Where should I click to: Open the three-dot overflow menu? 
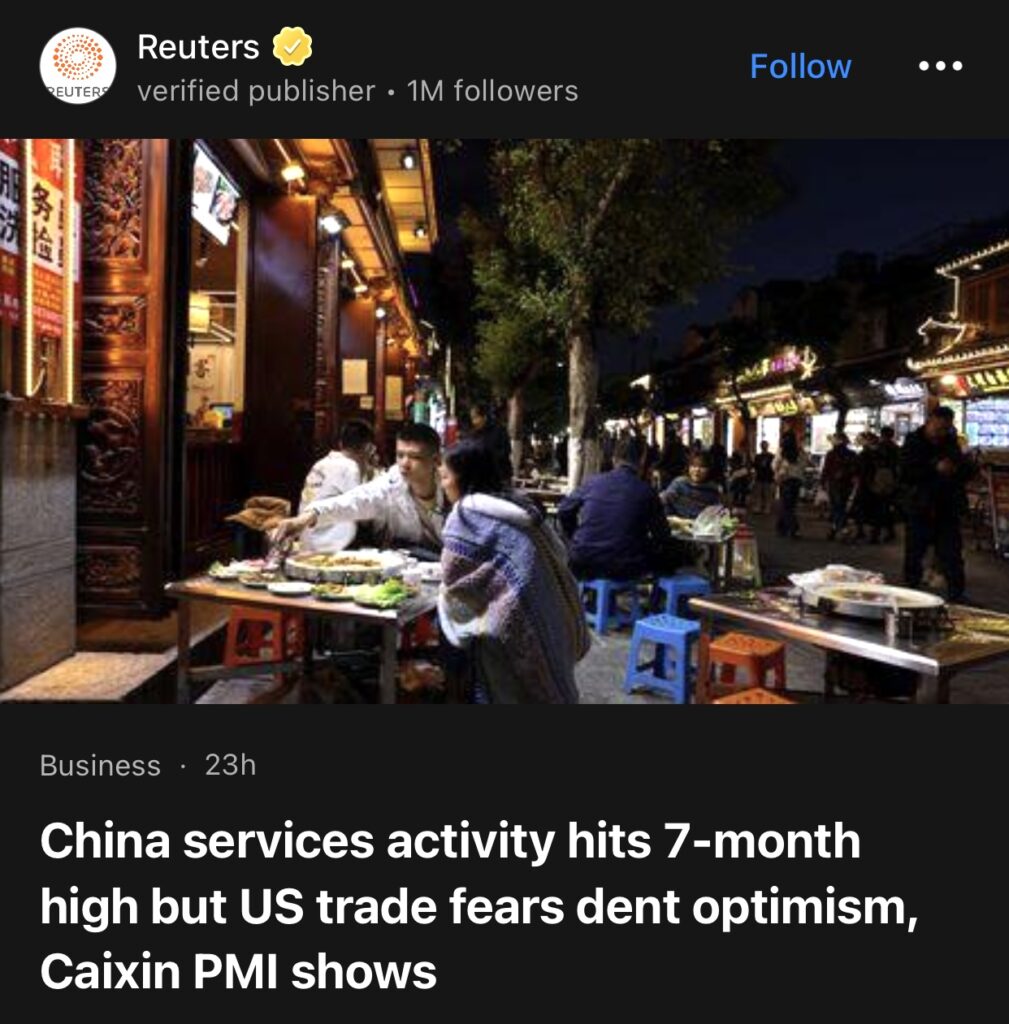click(x=940, y=67)
